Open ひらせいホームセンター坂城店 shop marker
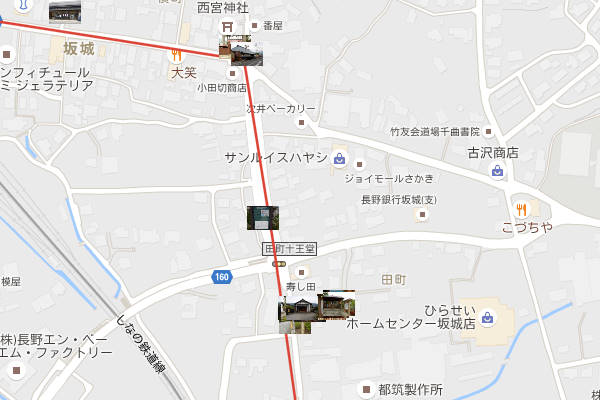The image size is (600, 400). [x=487, y=318]
